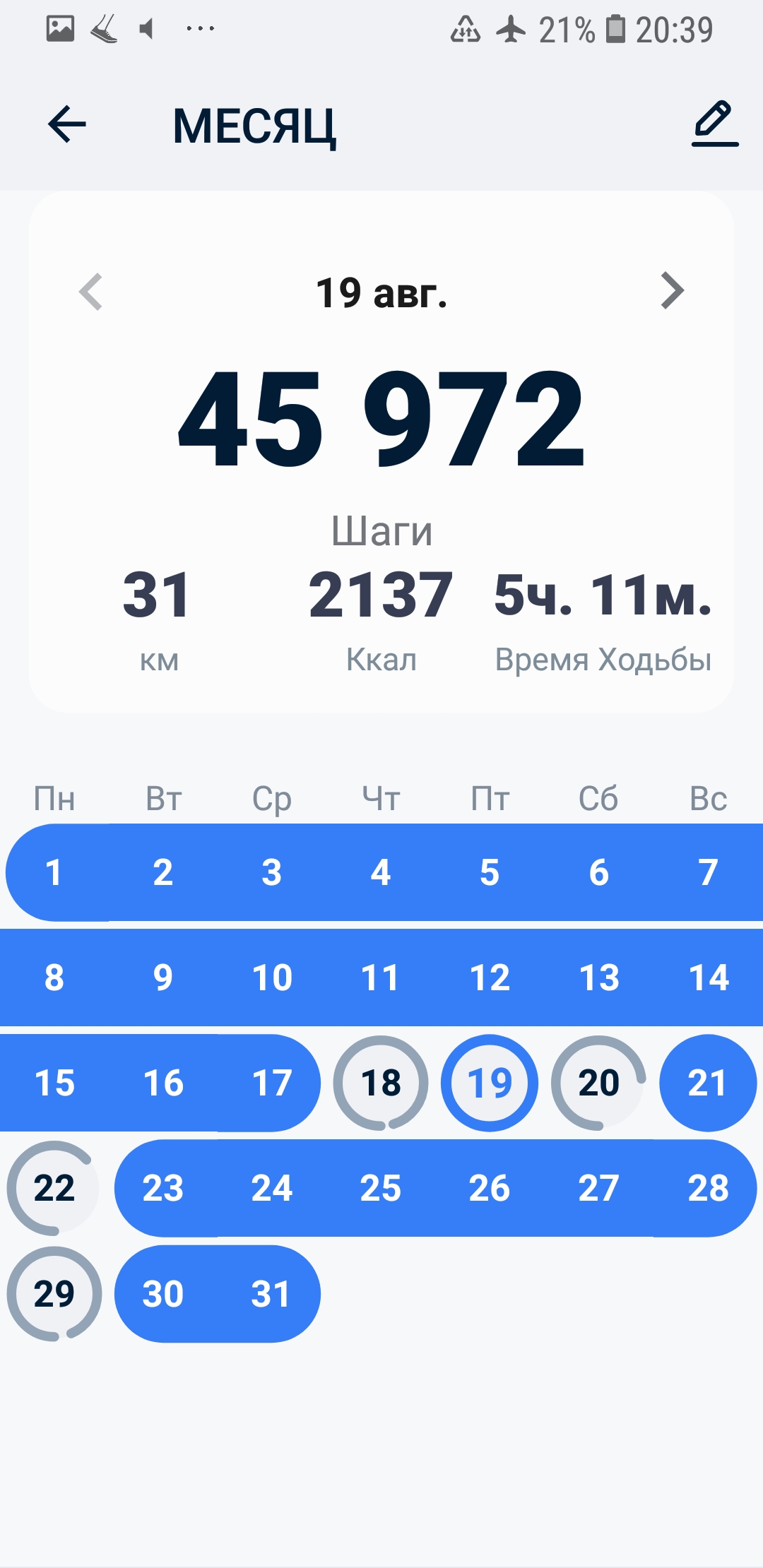
Task: Select day 1 in the calendar
Action: coord(54,872)
